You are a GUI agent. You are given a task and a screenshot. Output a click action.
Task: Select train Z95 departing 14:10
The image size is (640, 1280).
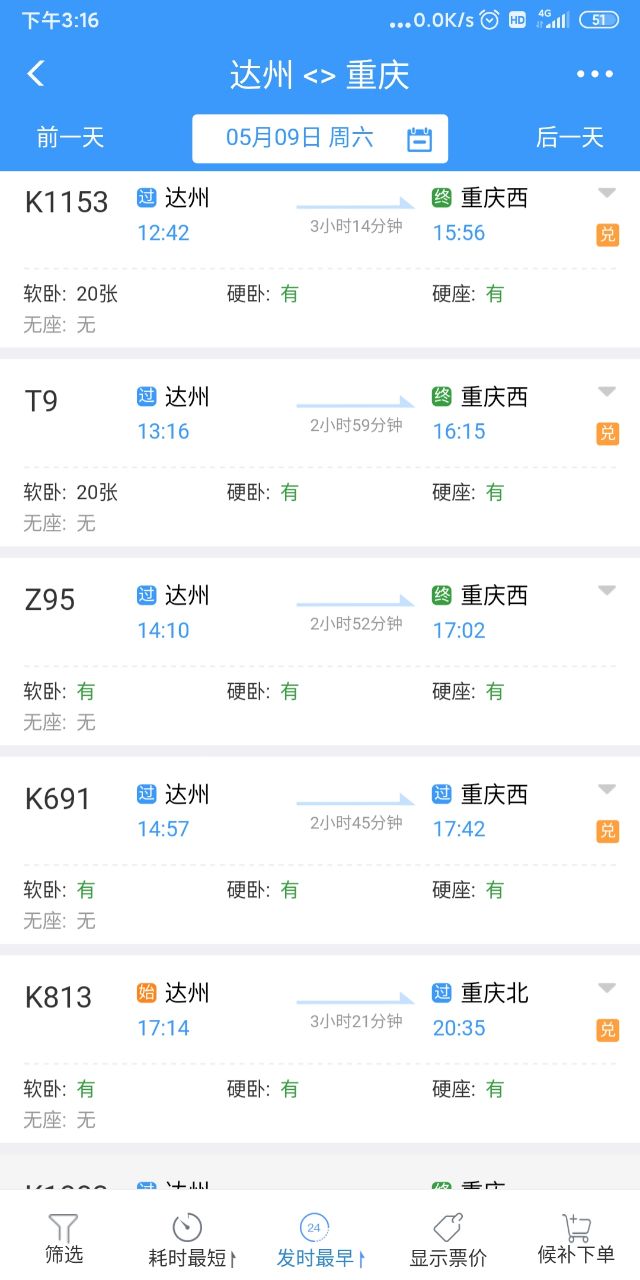tap(300, 612)
